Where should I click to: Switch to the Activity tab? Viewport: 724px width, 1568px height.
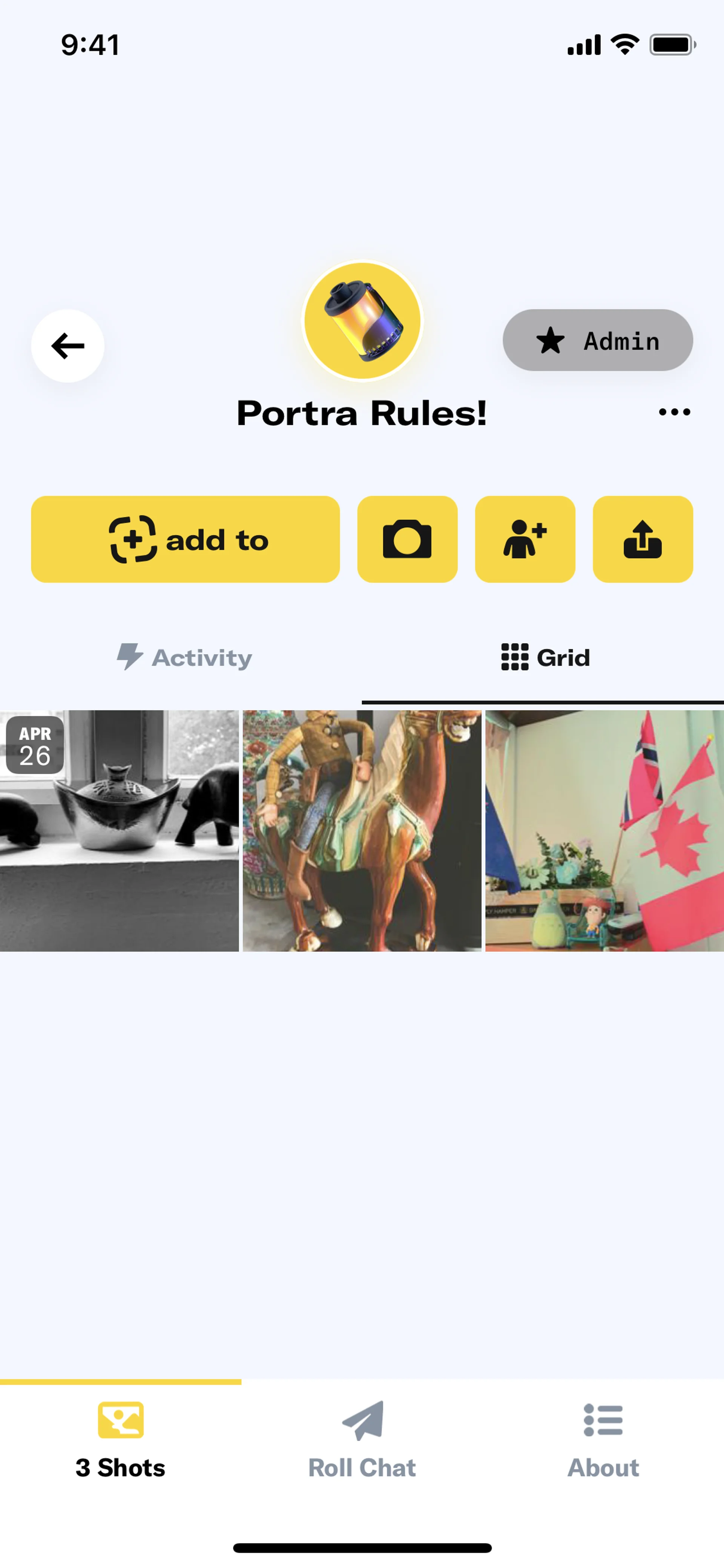click(x=184, y=657)
